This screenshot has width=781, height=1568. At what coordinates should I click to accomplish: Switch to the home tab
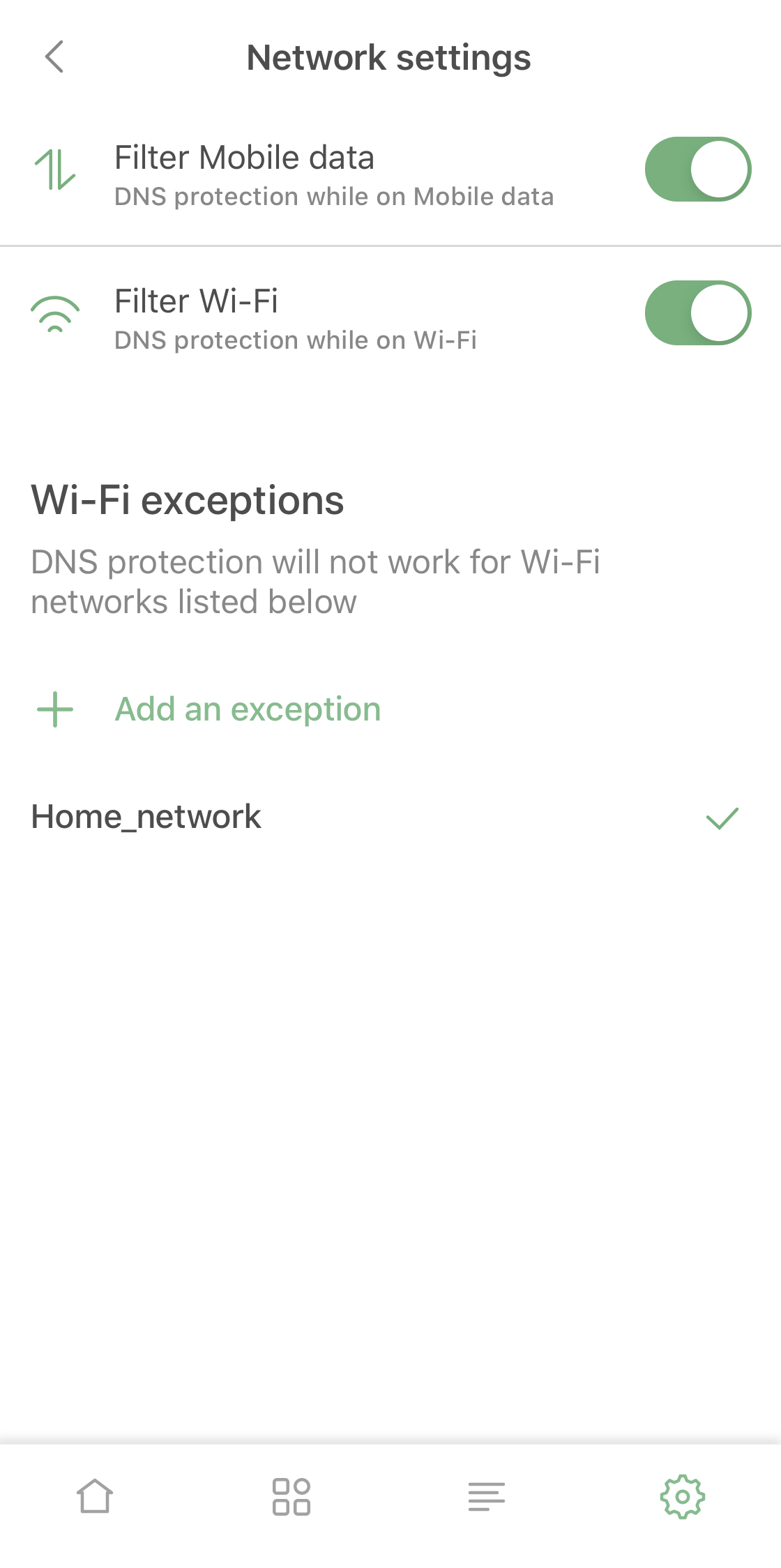coord(95,1497)
